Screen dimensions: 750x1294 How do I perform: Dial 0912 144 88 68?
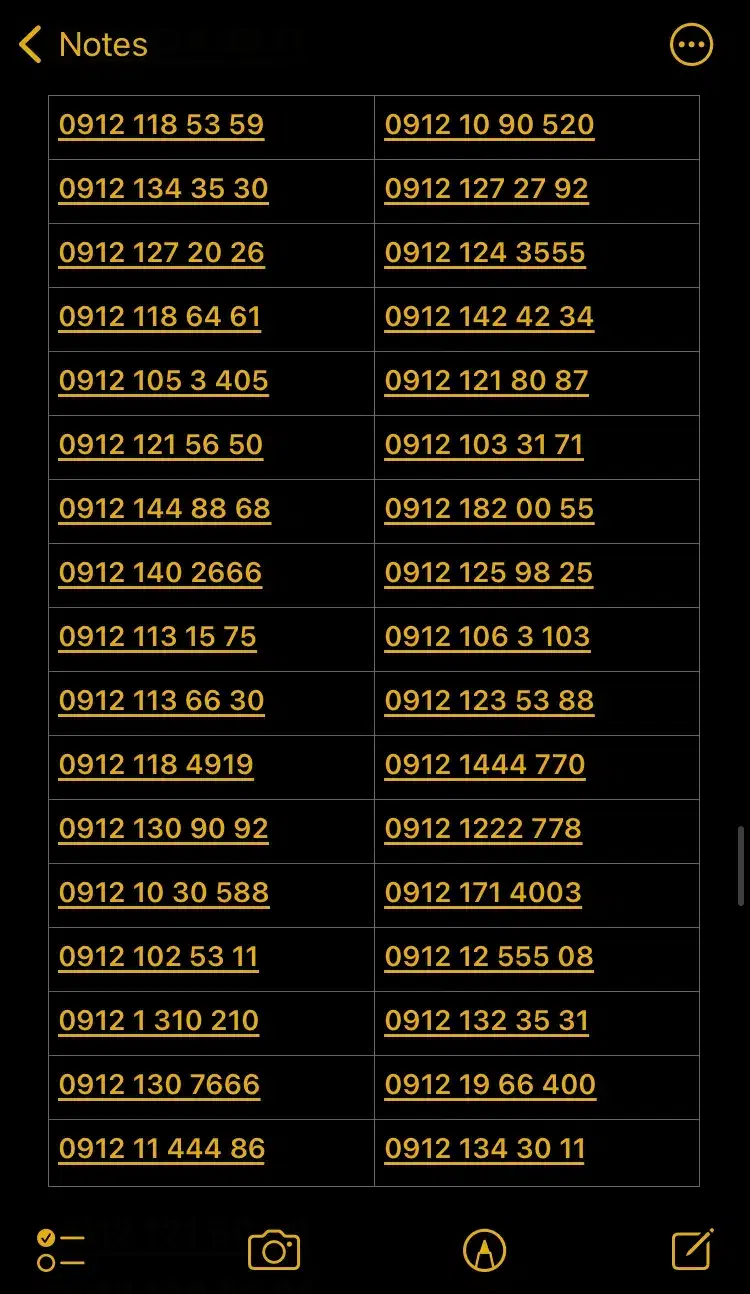[x=164, y=509]
